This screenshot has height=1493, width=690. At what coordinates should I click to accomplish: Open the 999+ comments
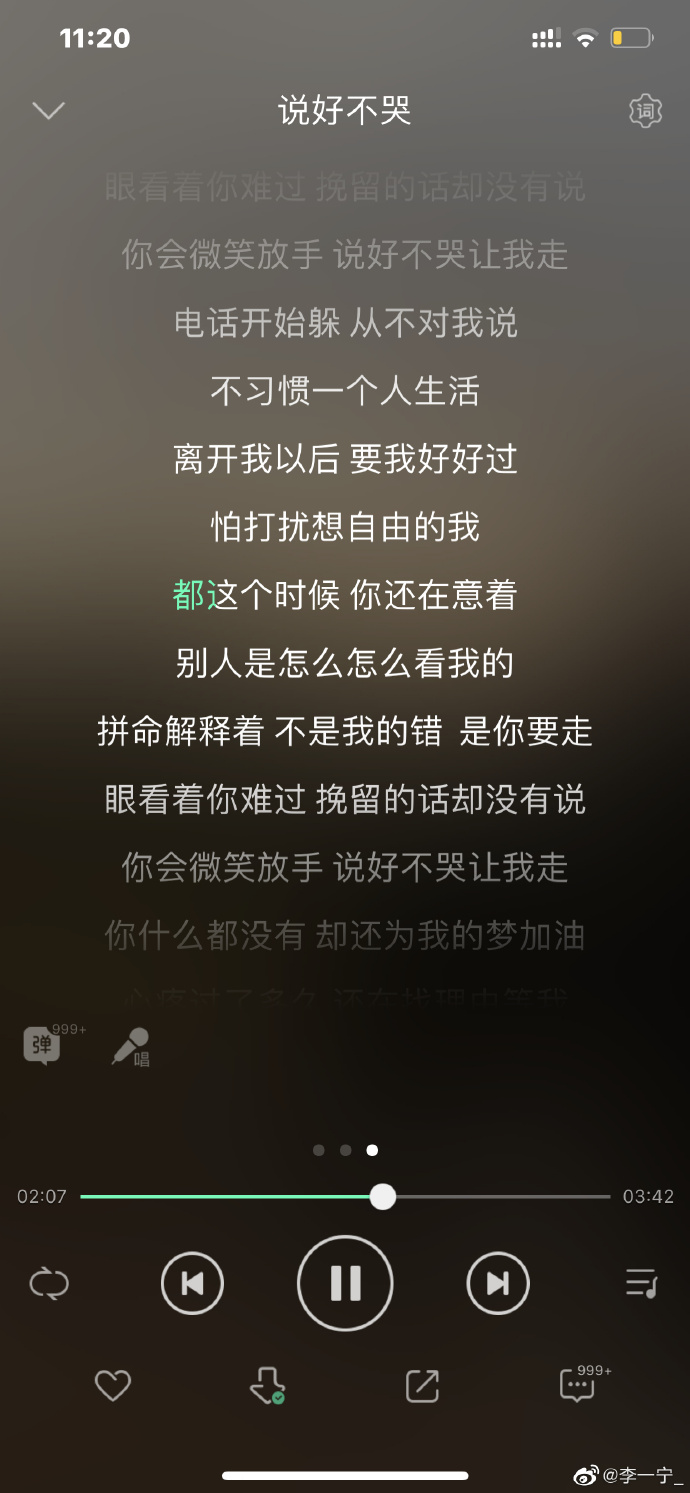578,1386
